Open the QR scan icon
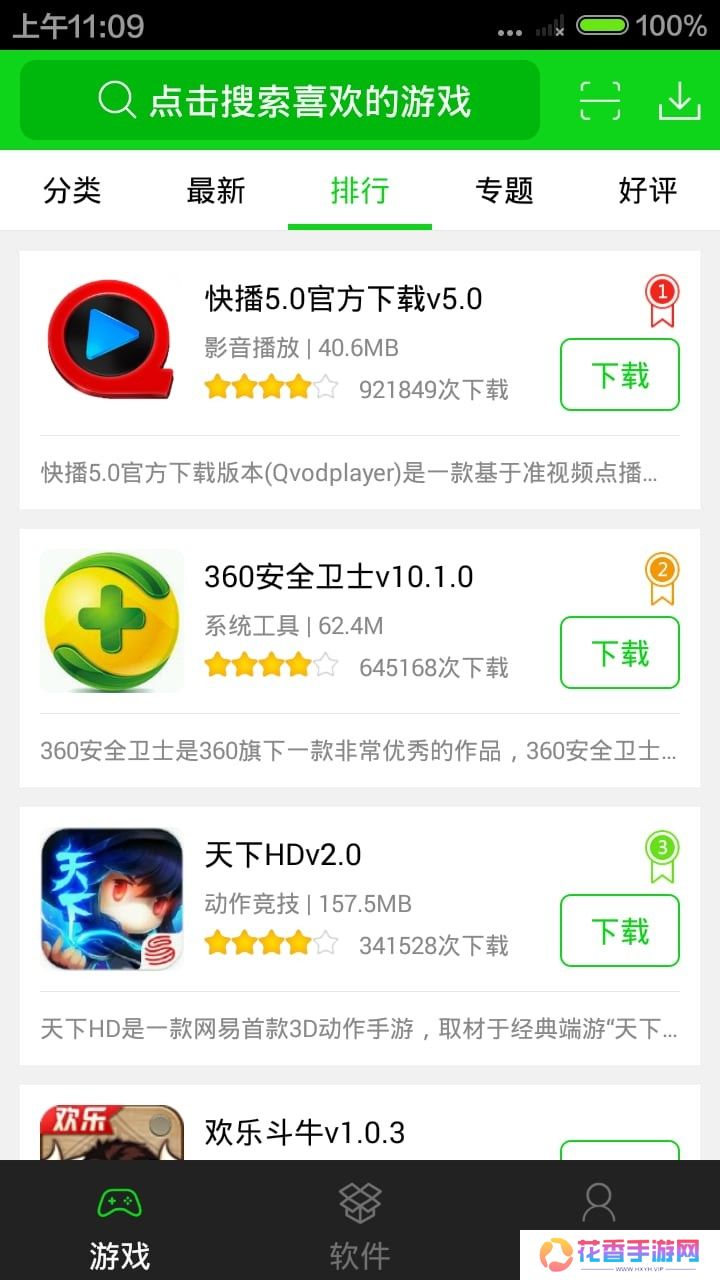This screenshot has height=1280, width=720. click(x=600, y=101)
